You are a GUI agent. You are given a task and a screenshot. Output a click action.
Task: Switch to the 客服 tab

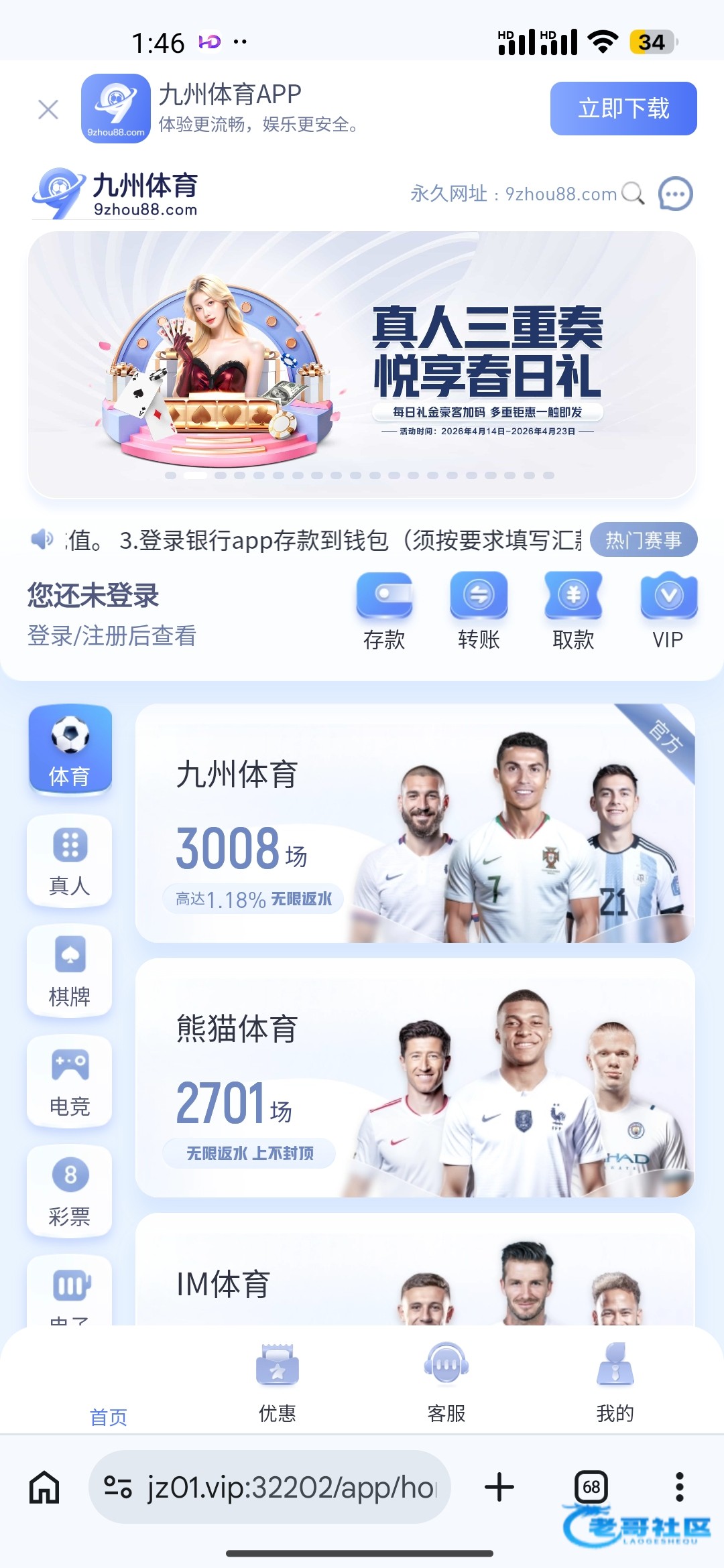tap(446, 1382)
